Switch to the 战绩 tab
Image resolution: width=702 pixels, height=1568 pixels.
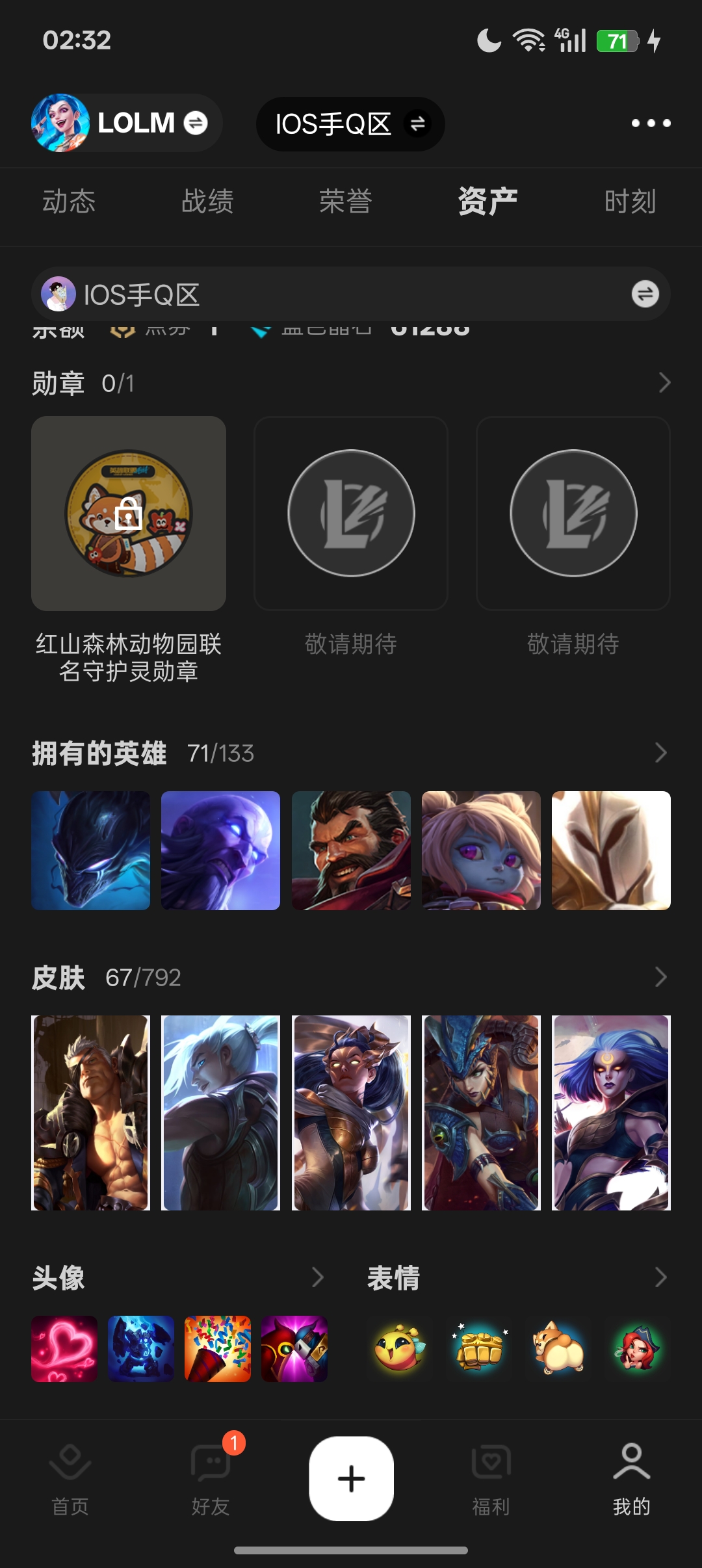tap(207, 201)
